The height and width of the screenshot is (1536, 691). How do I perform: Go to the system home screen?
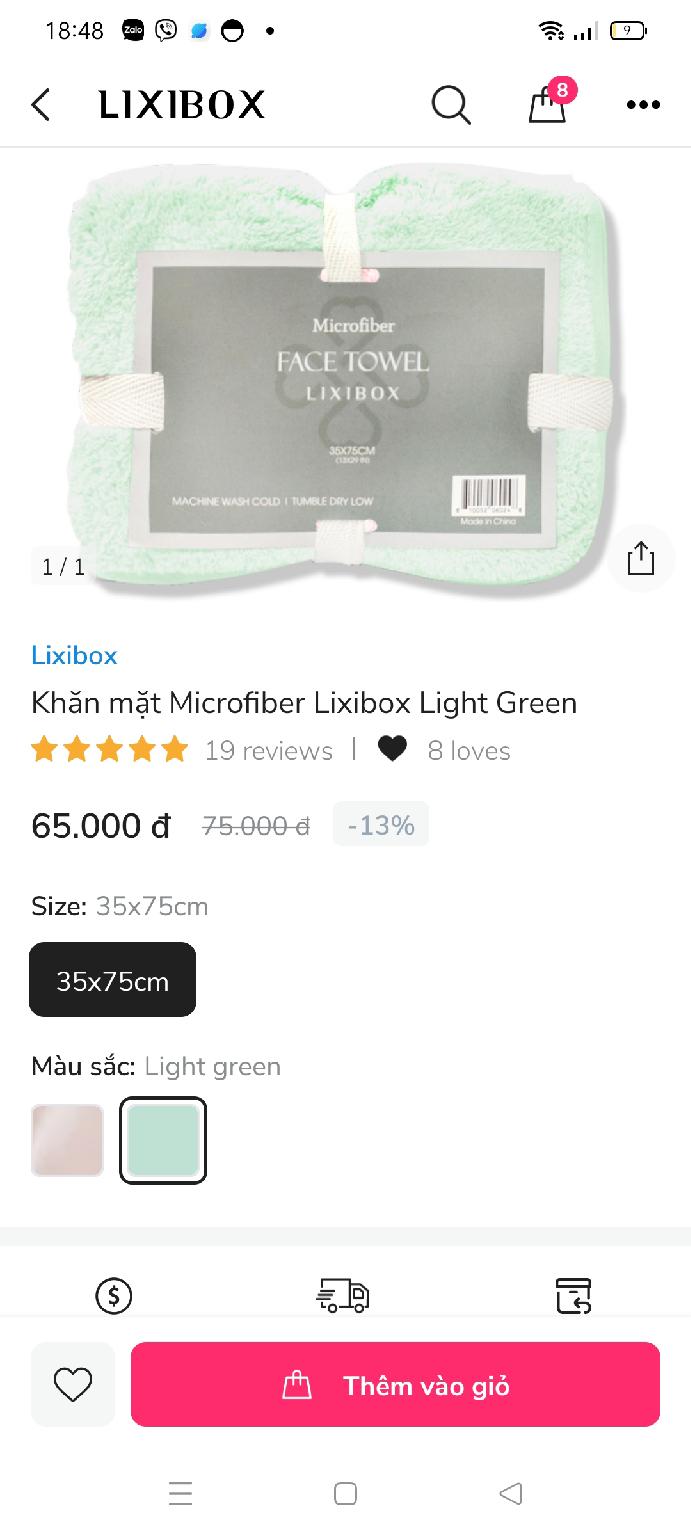pos(345,1494)
